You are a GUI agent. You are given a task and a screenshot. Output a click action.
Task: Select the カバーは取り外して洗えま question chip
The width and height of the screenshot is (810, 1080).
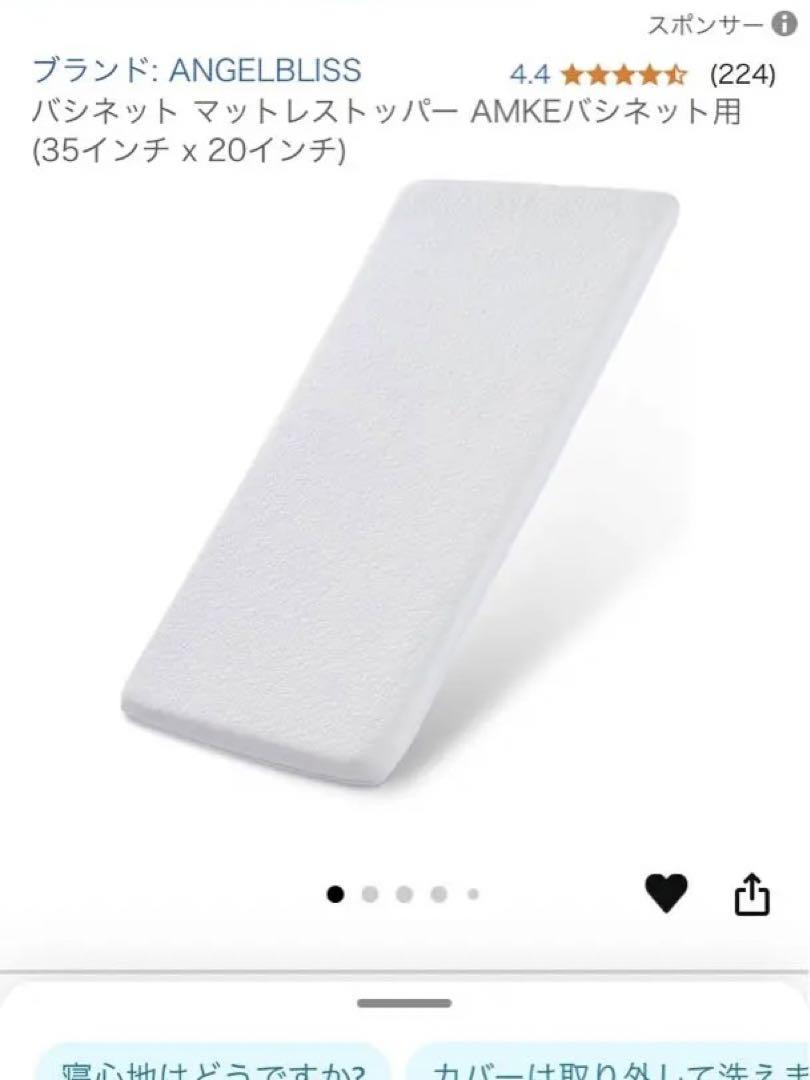tap(610, 1064)
